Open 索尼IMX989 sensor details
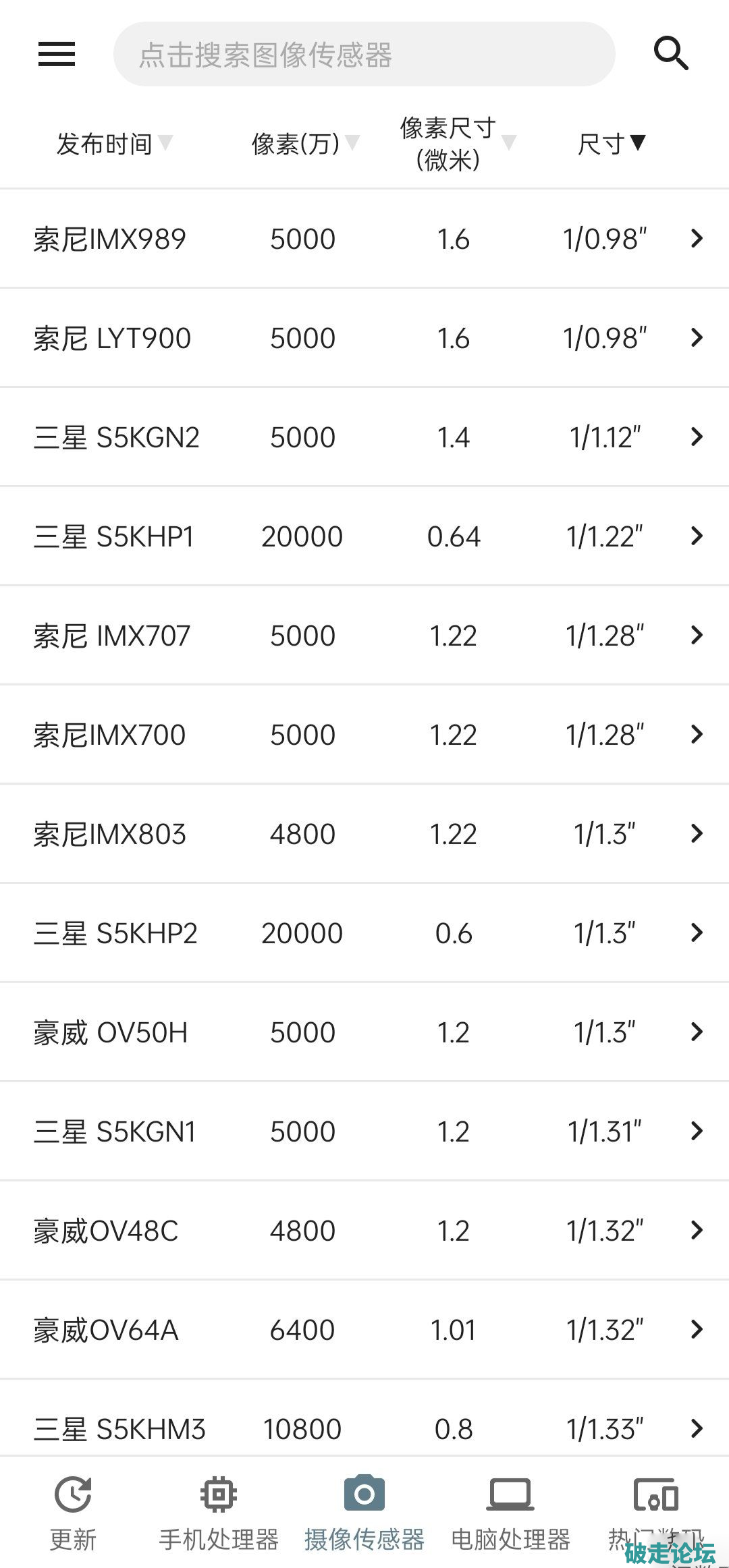This screenshot has width=729, height=1568. [x=364, y=239]
